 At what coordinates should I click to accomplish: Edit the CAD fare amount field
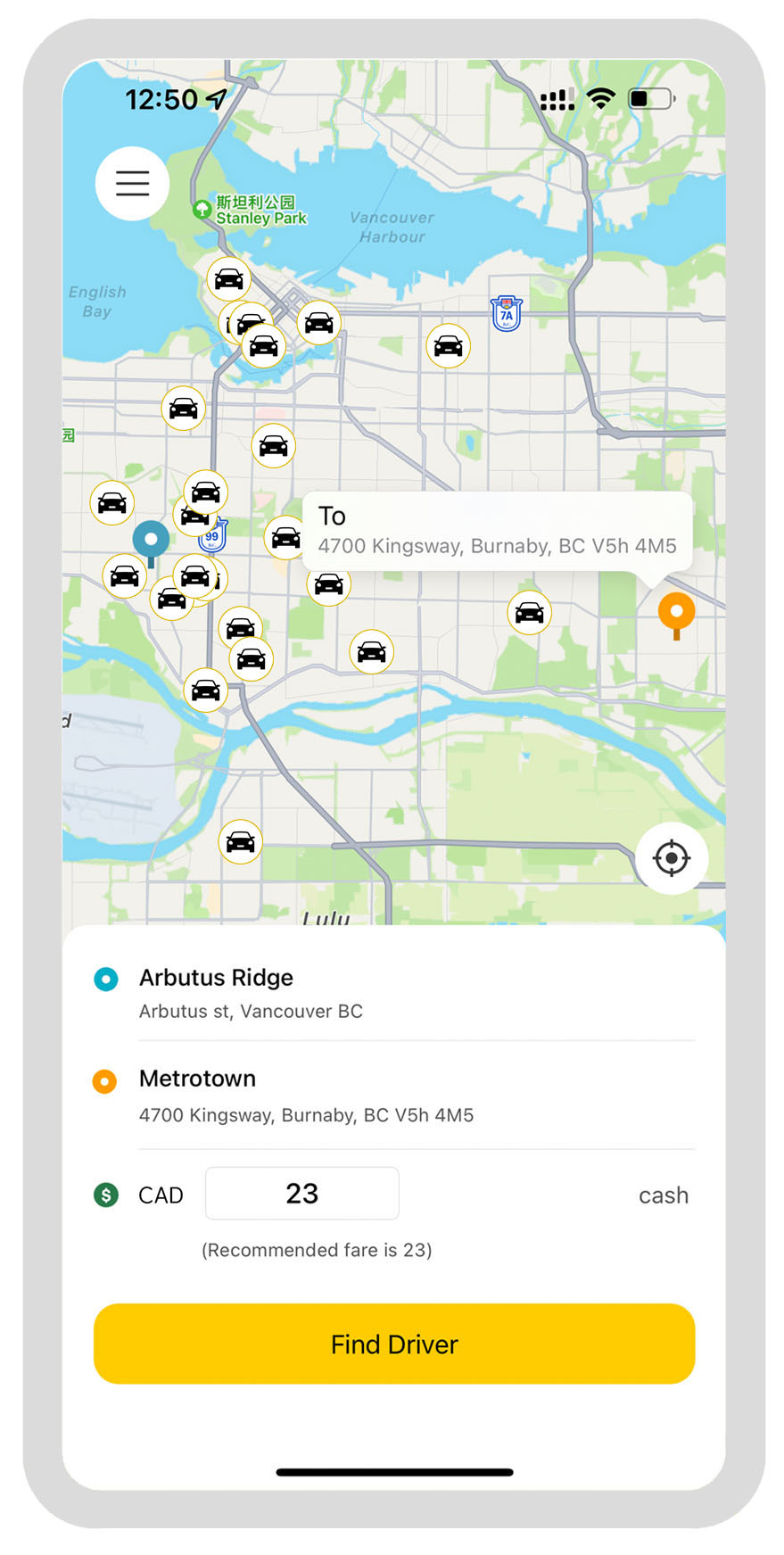[301, 1194]
